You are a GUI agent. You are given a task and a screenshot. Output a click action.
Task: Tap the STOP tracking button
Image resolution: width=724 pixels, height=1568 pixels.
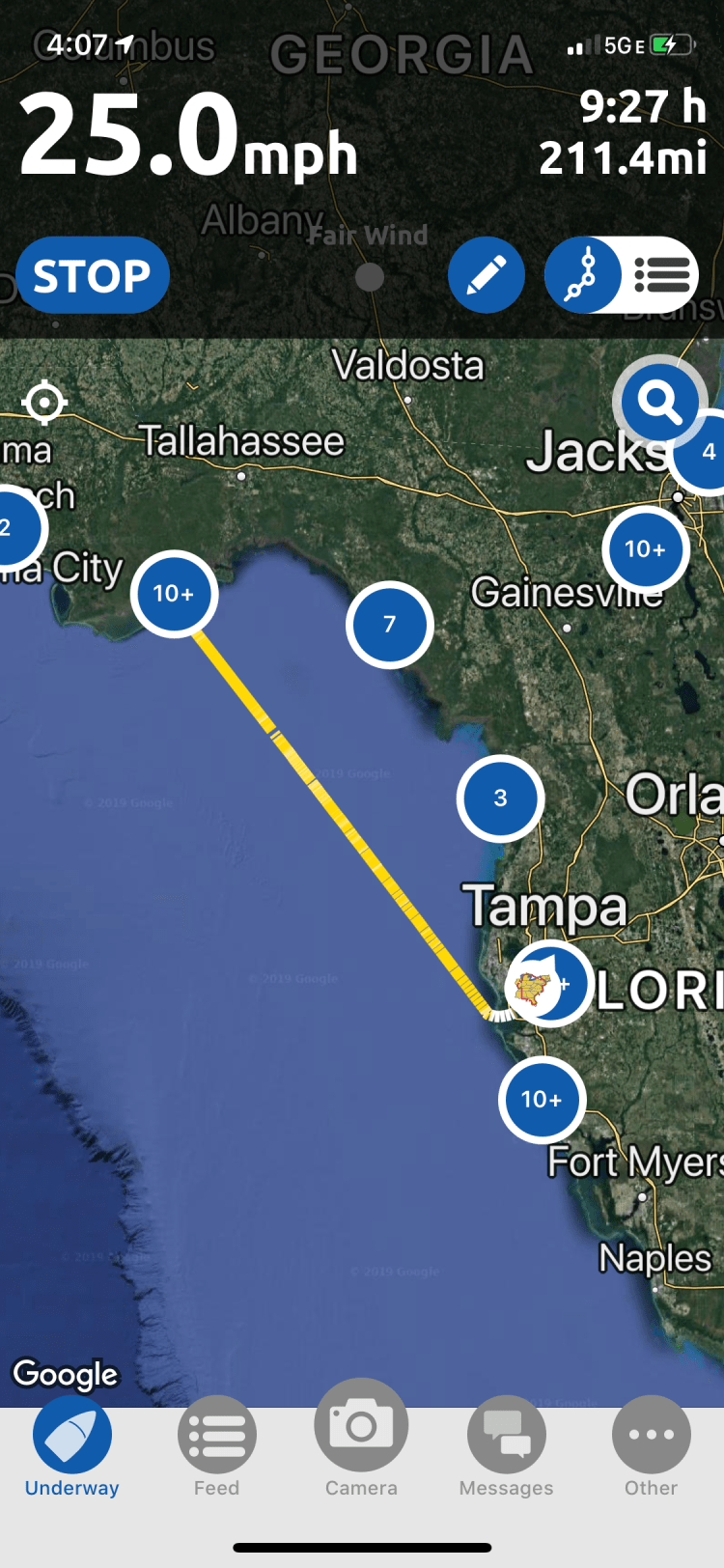point(93,276)
